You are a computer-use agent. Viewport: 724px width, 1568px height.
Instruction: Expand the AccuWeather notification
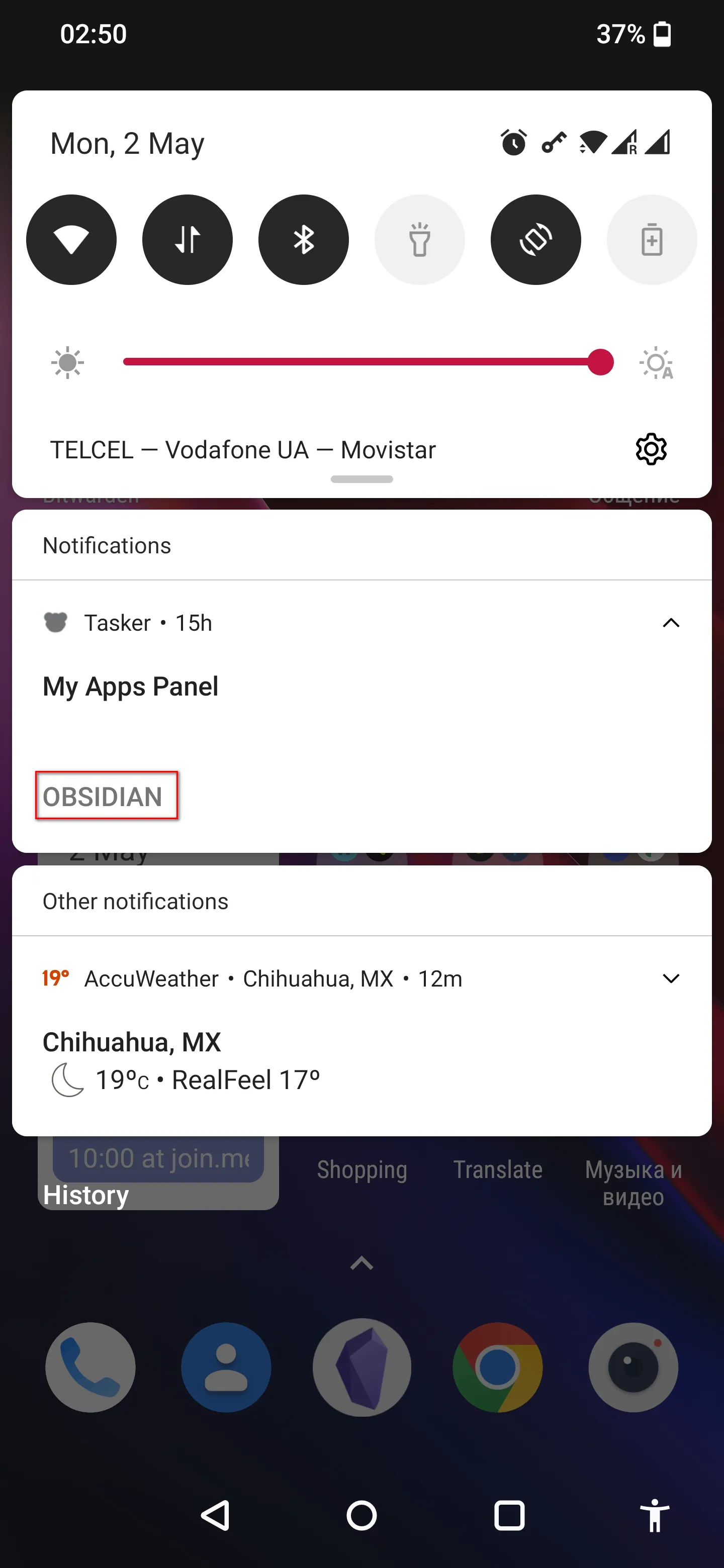(670, 979)
